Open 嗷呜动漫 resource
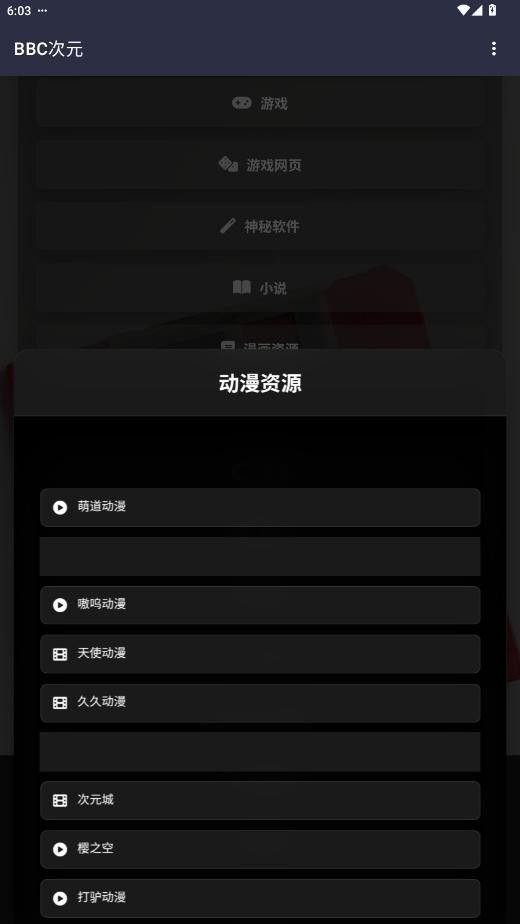 [260, 605]
